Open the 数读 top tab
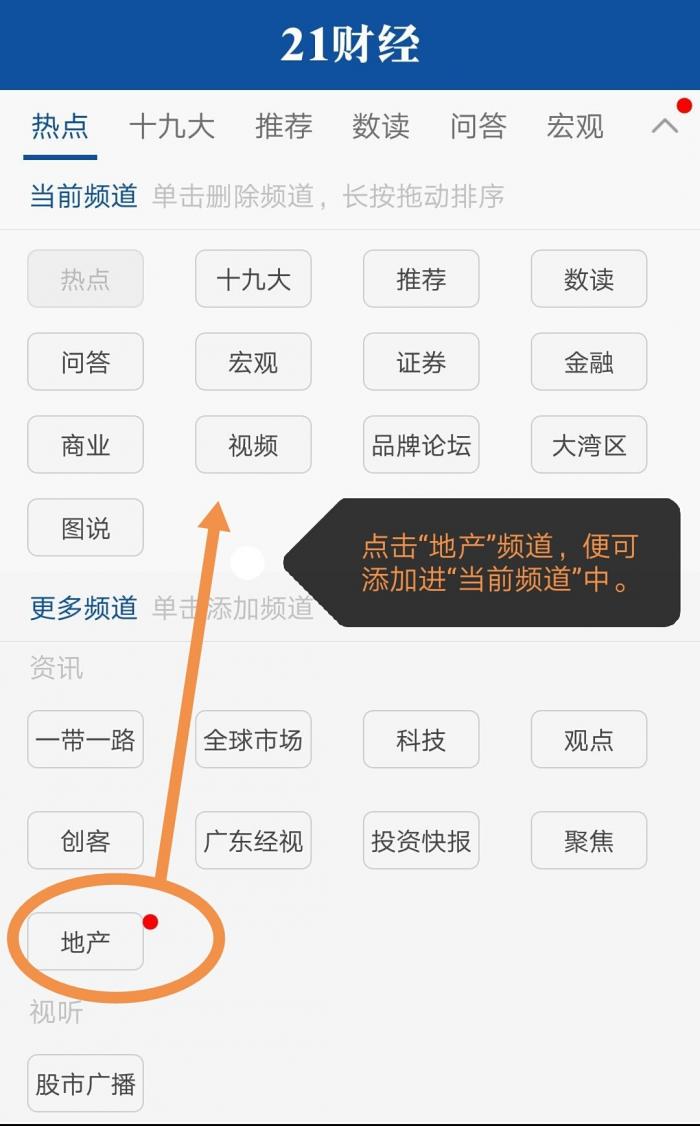This screenshot has height=1126, width=700. [381, 126]
